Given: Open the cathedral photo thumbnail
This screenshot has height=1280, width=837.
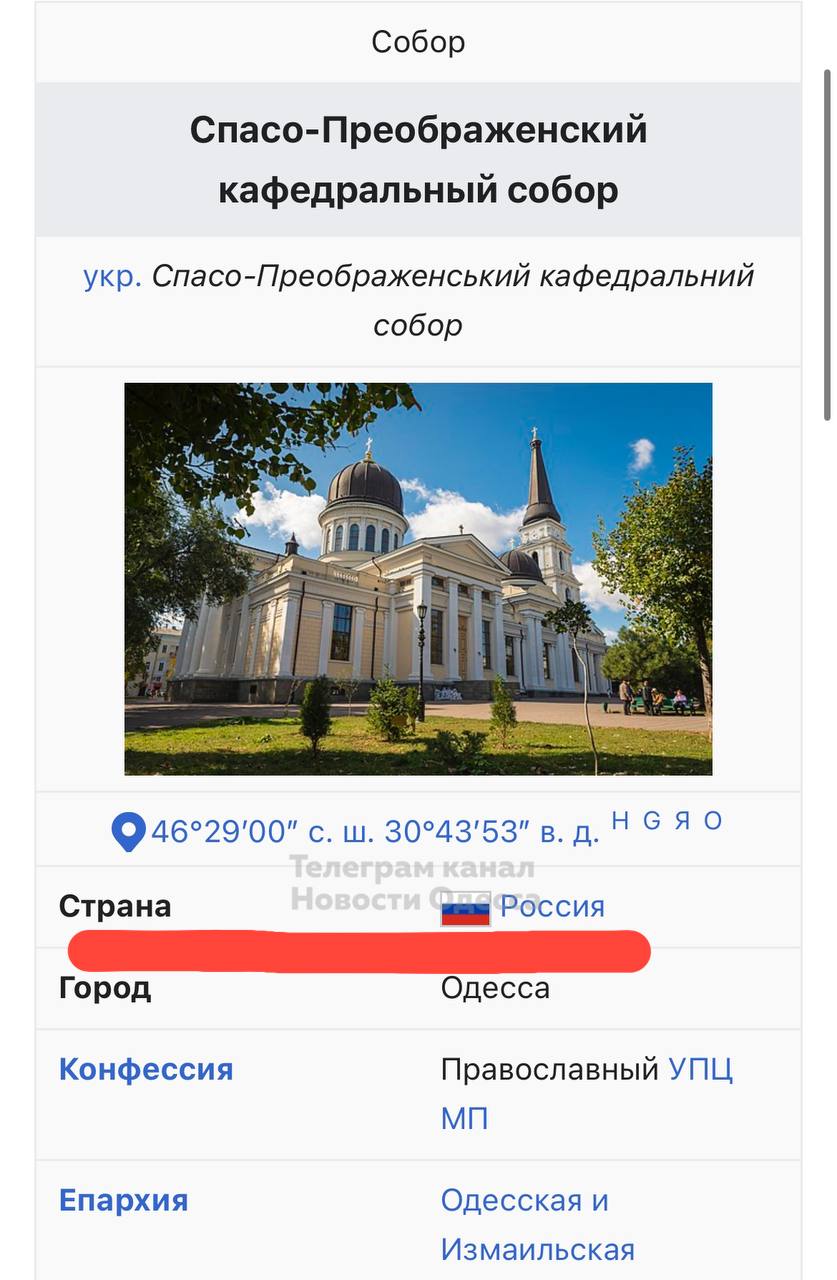Looking at the screenshot, I should click(418, 579).
